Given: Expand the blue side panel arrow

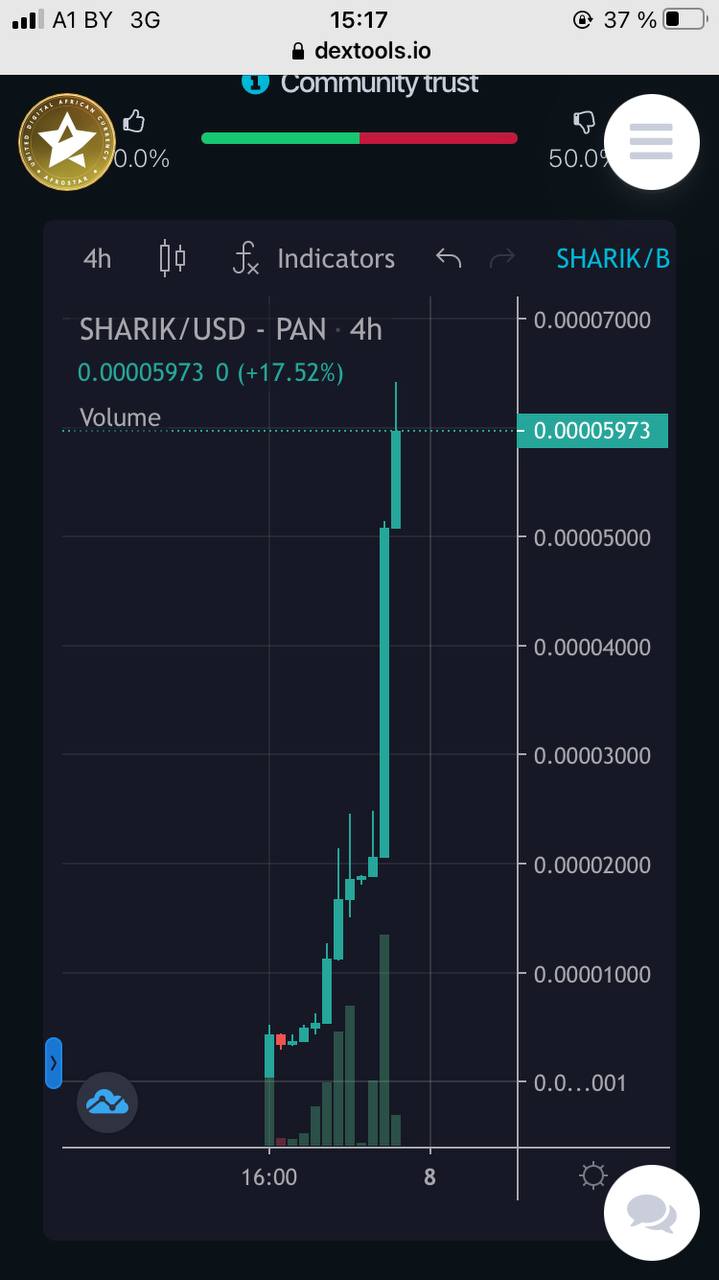Looking at the screenshot, I should [x=54, y=1063].
